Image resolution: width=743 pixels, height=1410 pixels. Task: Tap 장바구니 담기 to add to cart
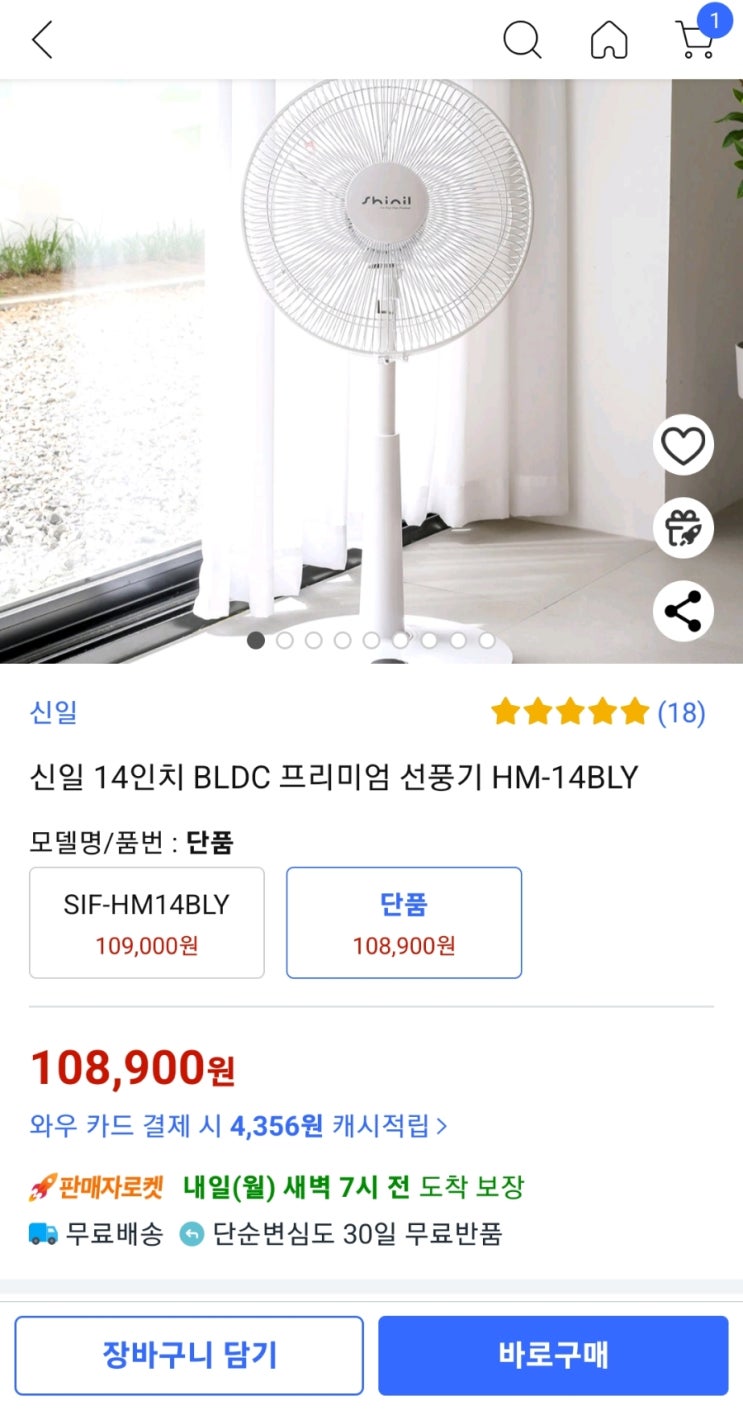(x=189, y=1355)
